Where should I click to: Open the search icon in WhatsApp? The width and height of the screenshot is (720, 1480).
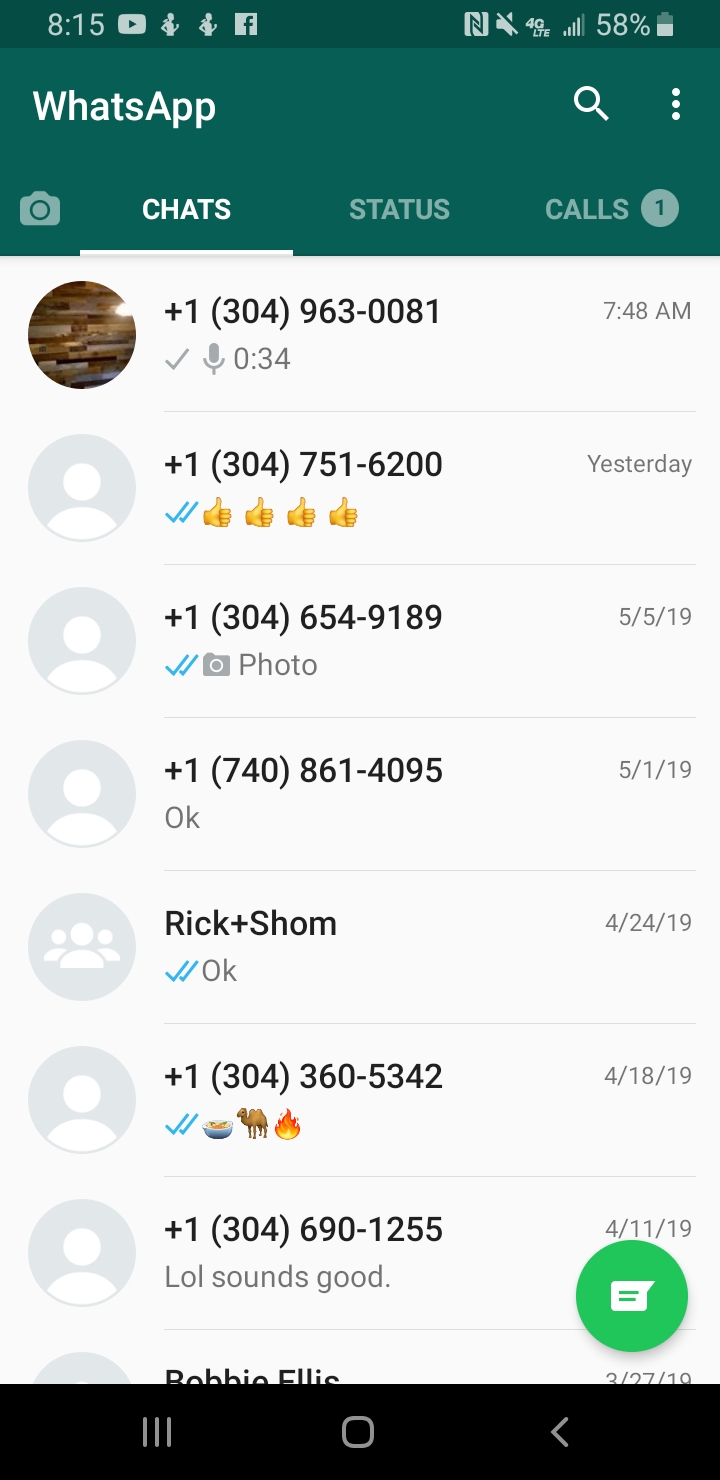click(591, 104)
